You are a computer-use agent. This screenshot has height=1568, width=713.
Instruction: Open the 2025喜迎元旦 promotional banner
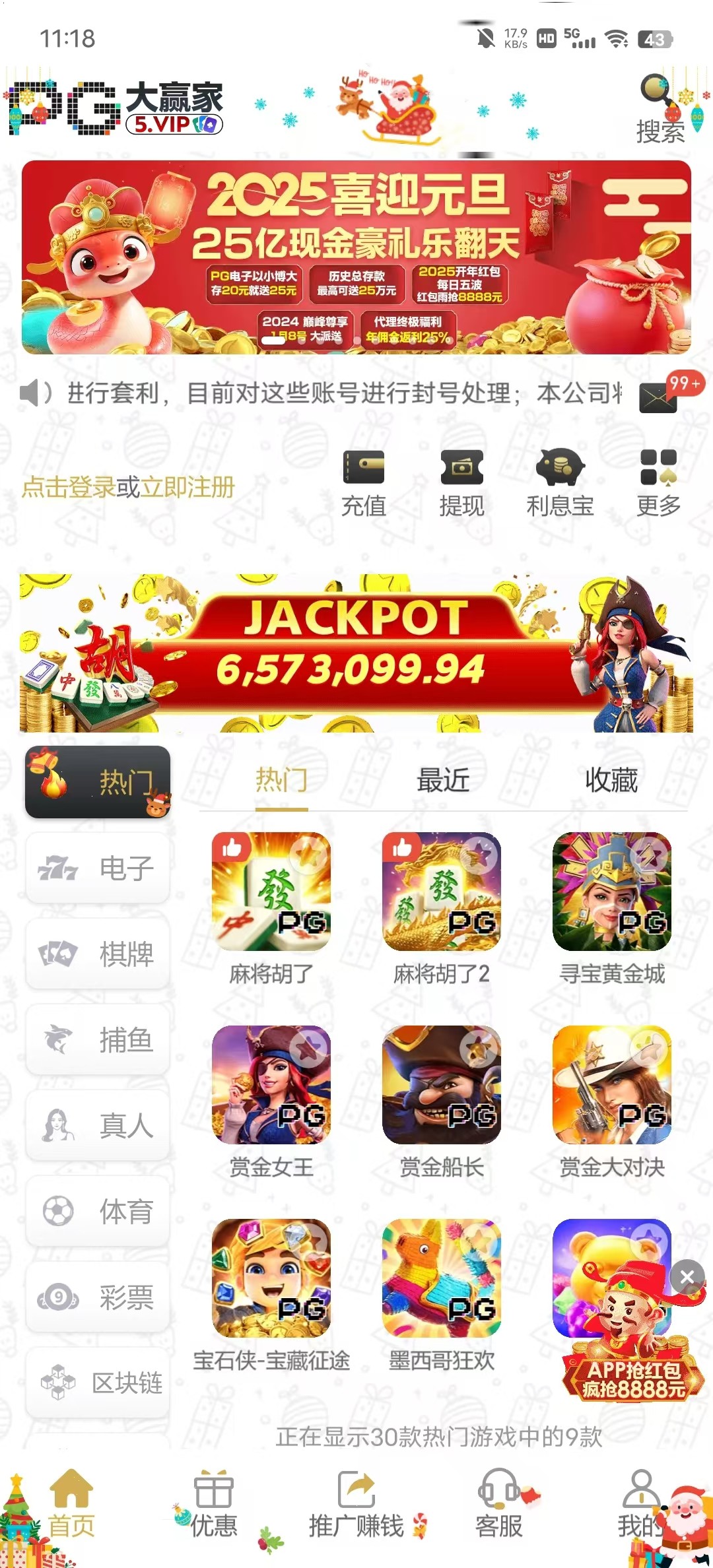click(x=356, y=257)
